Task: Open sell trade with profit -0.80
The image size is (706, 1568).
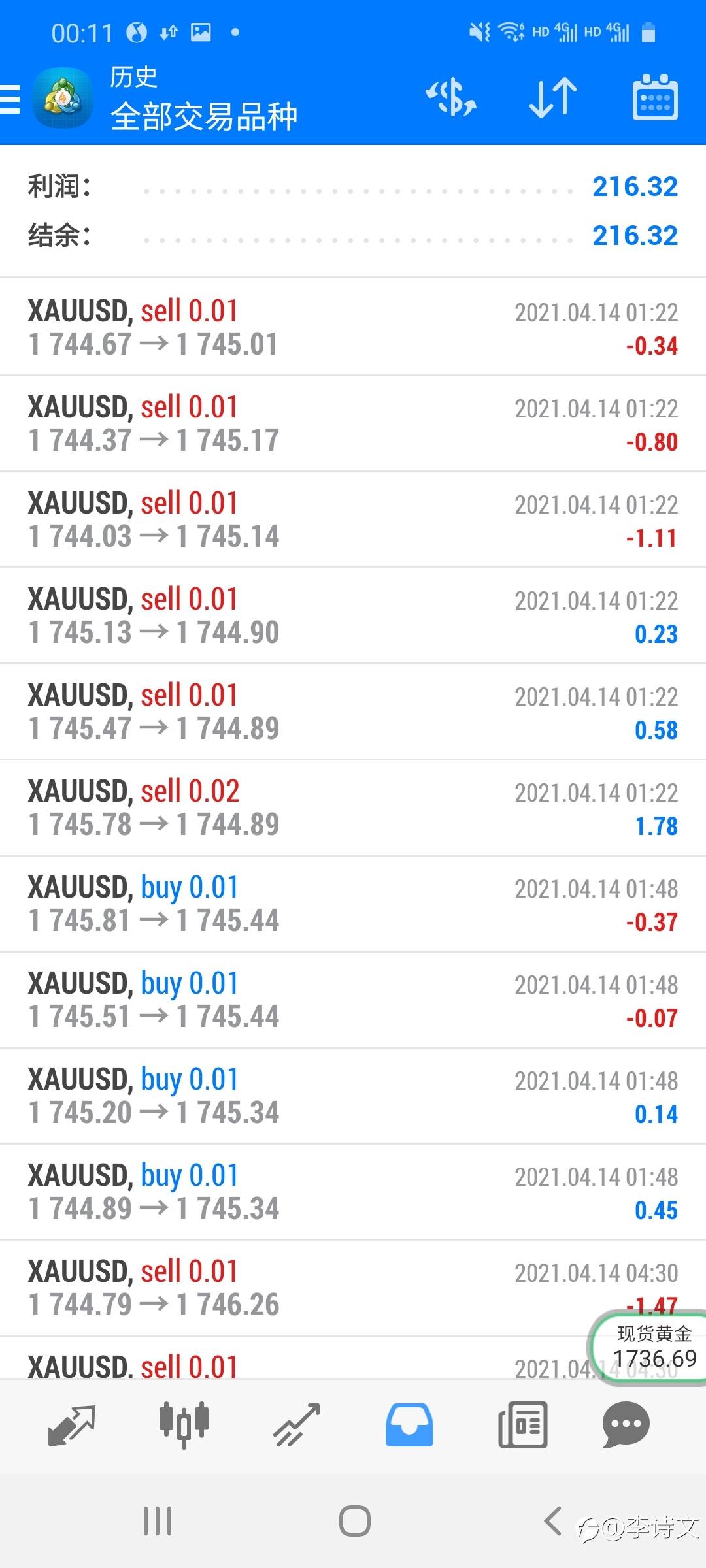Action: point(353,423)
